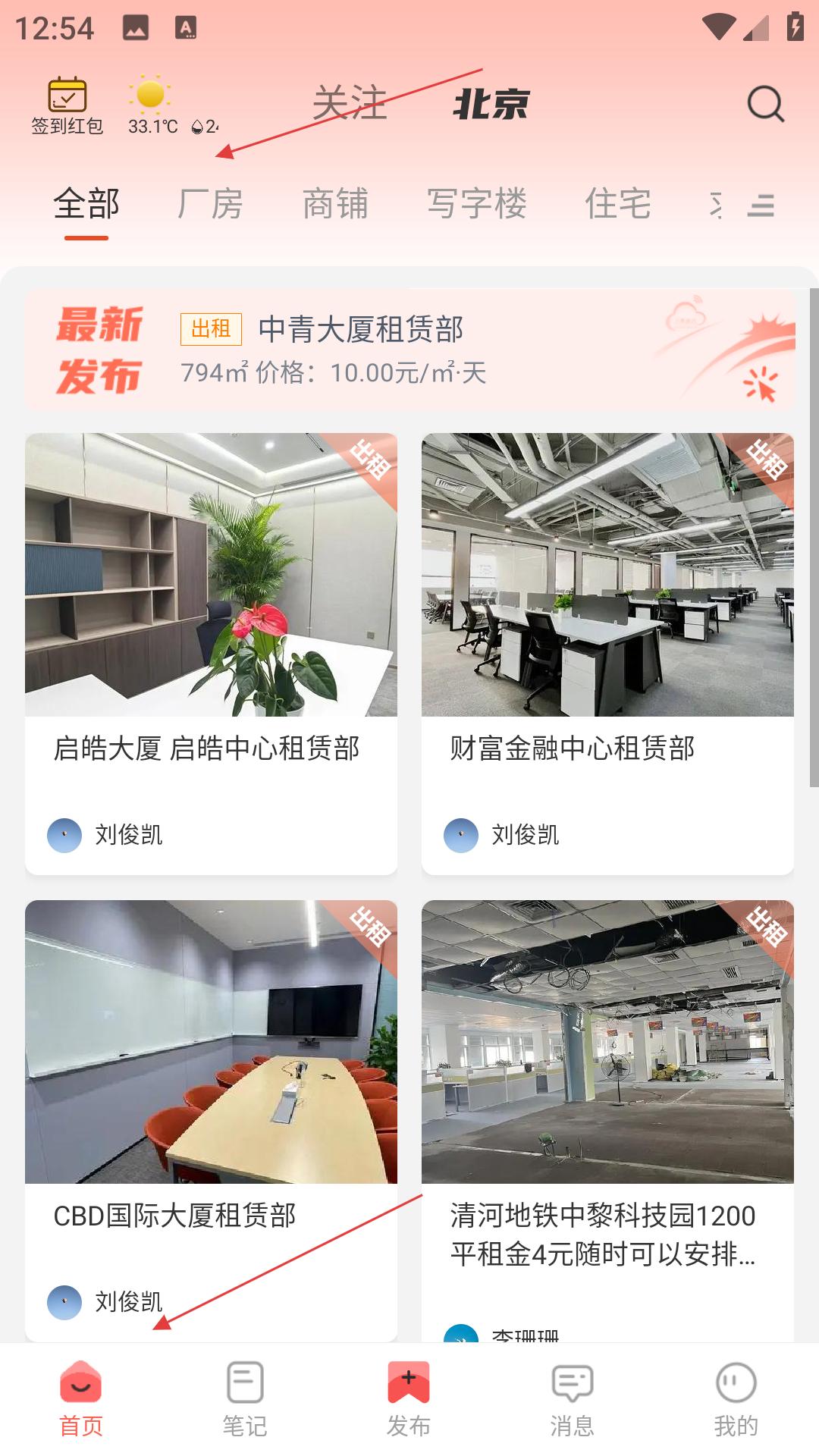
Task: Select the 北京 city tab
Action: tap(491, 104)
